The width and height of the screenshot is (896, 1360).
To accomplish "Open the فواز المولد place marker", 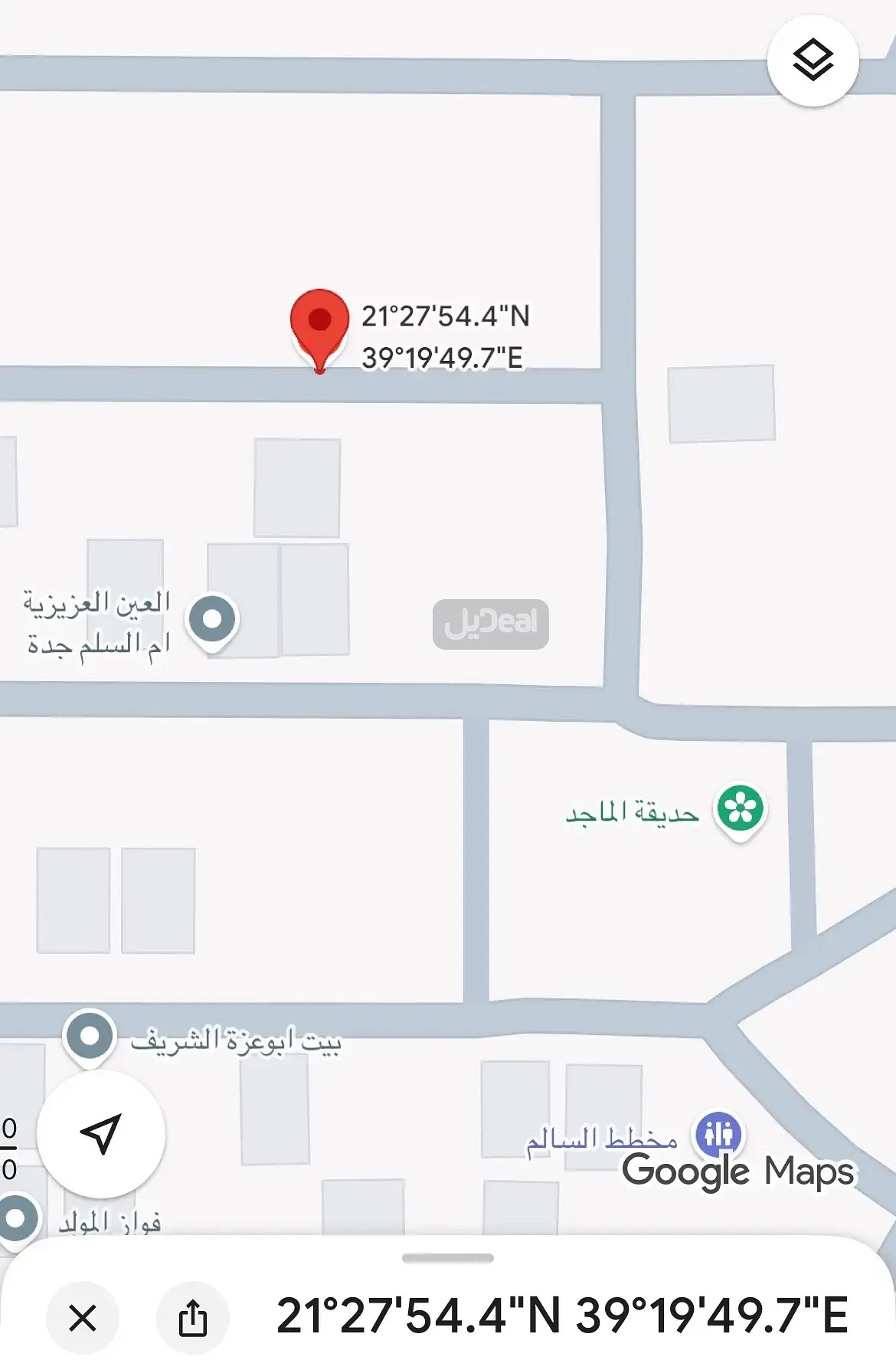I will (17, 1218).
